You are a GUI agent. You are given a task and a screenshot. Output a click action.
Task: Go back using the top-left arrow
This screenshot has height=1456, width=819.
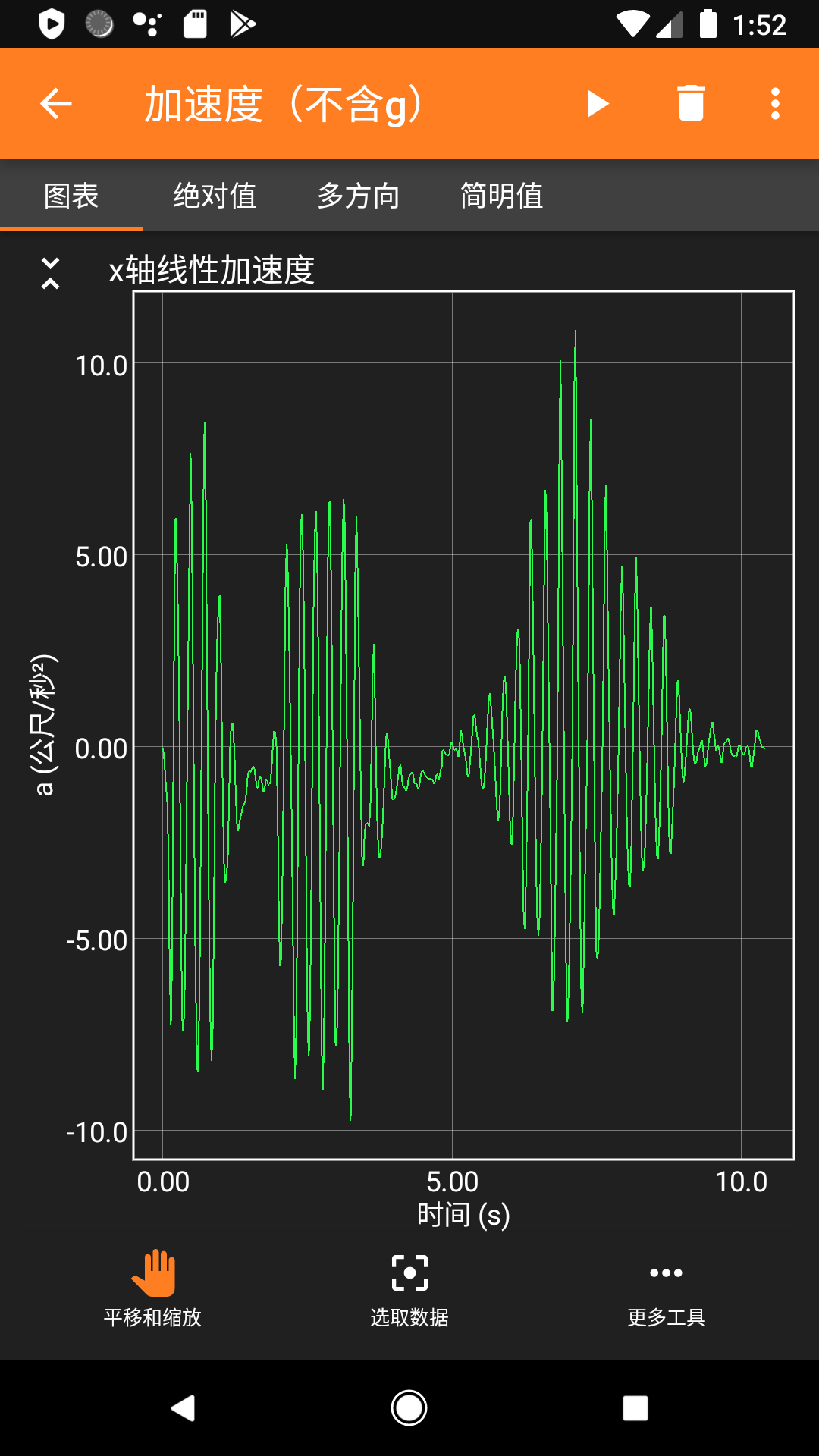(55, 104)
